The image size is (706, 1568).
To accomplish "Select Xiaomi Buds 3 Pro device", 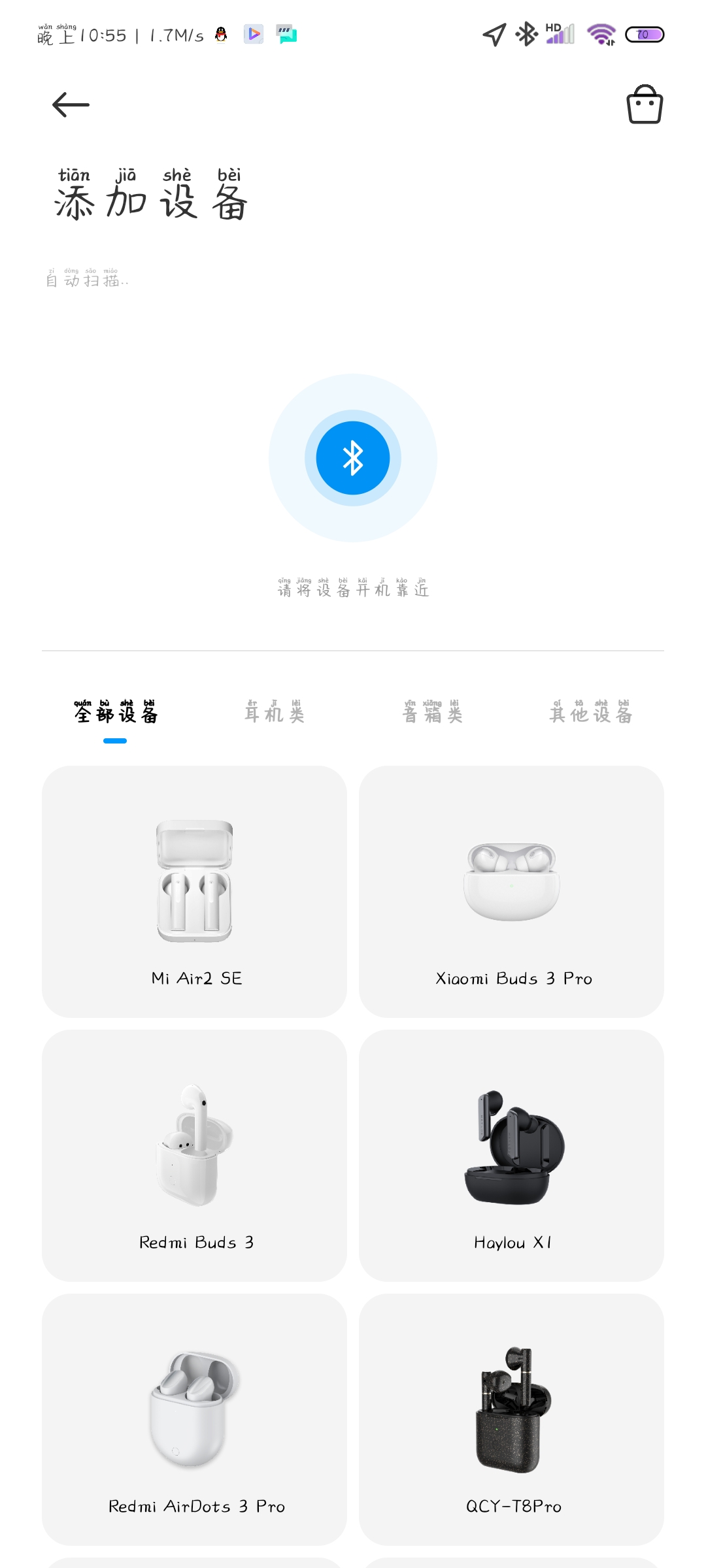I will point(511,891).
